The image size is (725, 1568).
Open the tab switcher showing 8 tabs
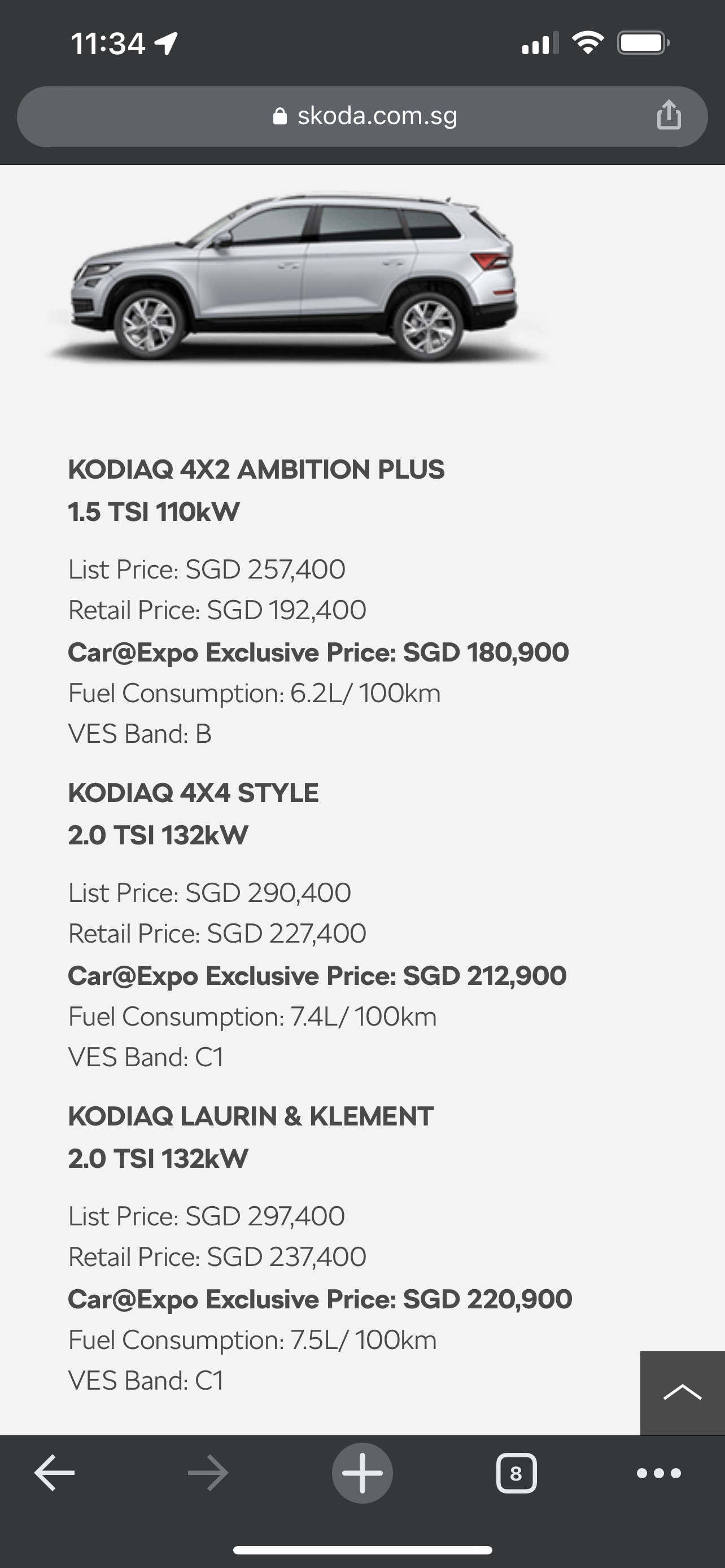click(516, 1473)
